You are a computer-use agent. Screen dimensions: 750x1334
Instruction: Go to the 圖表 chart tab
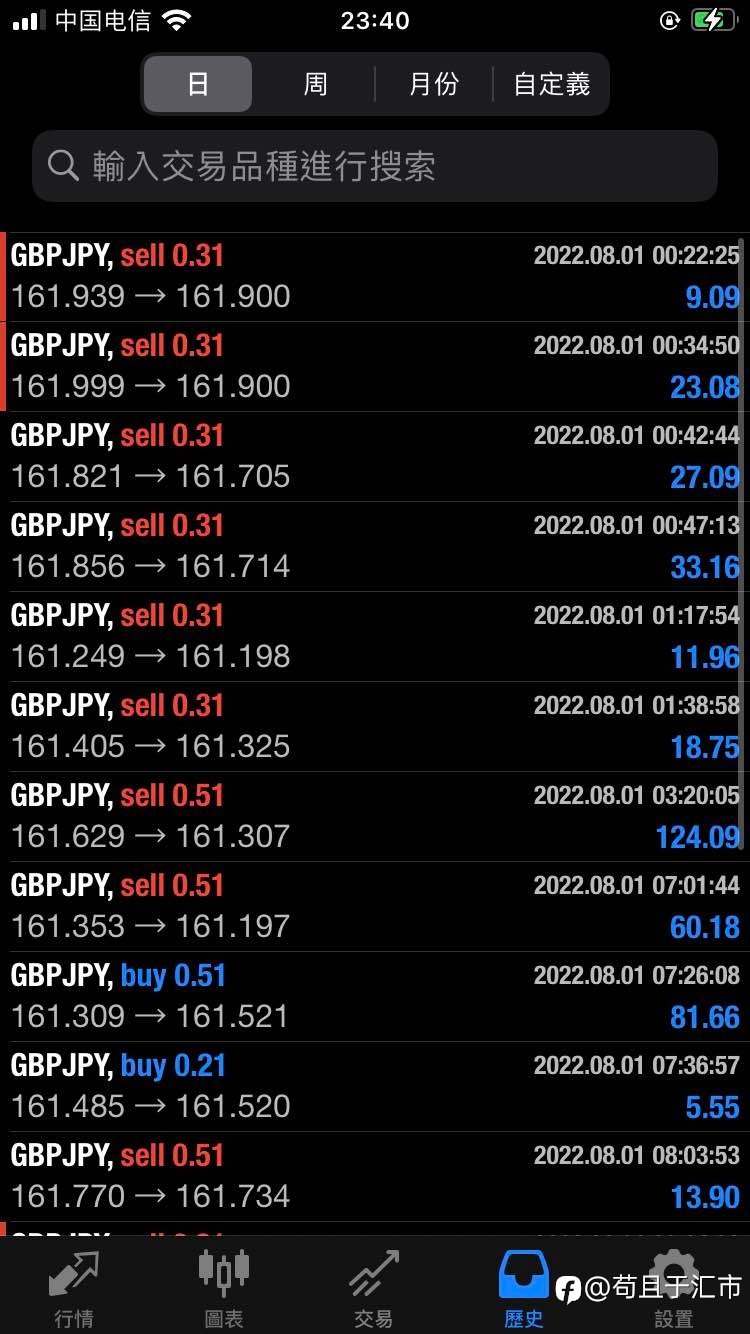(224, 1288)
